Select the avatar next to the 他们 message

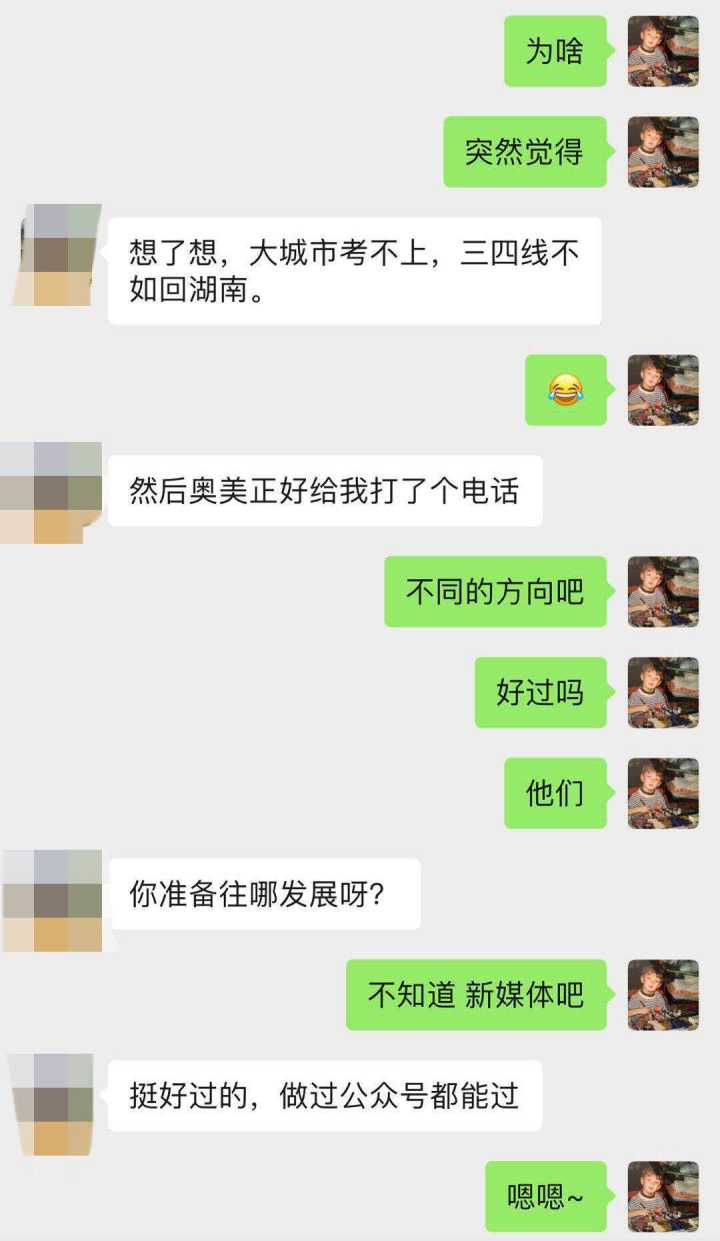(663, 793)
